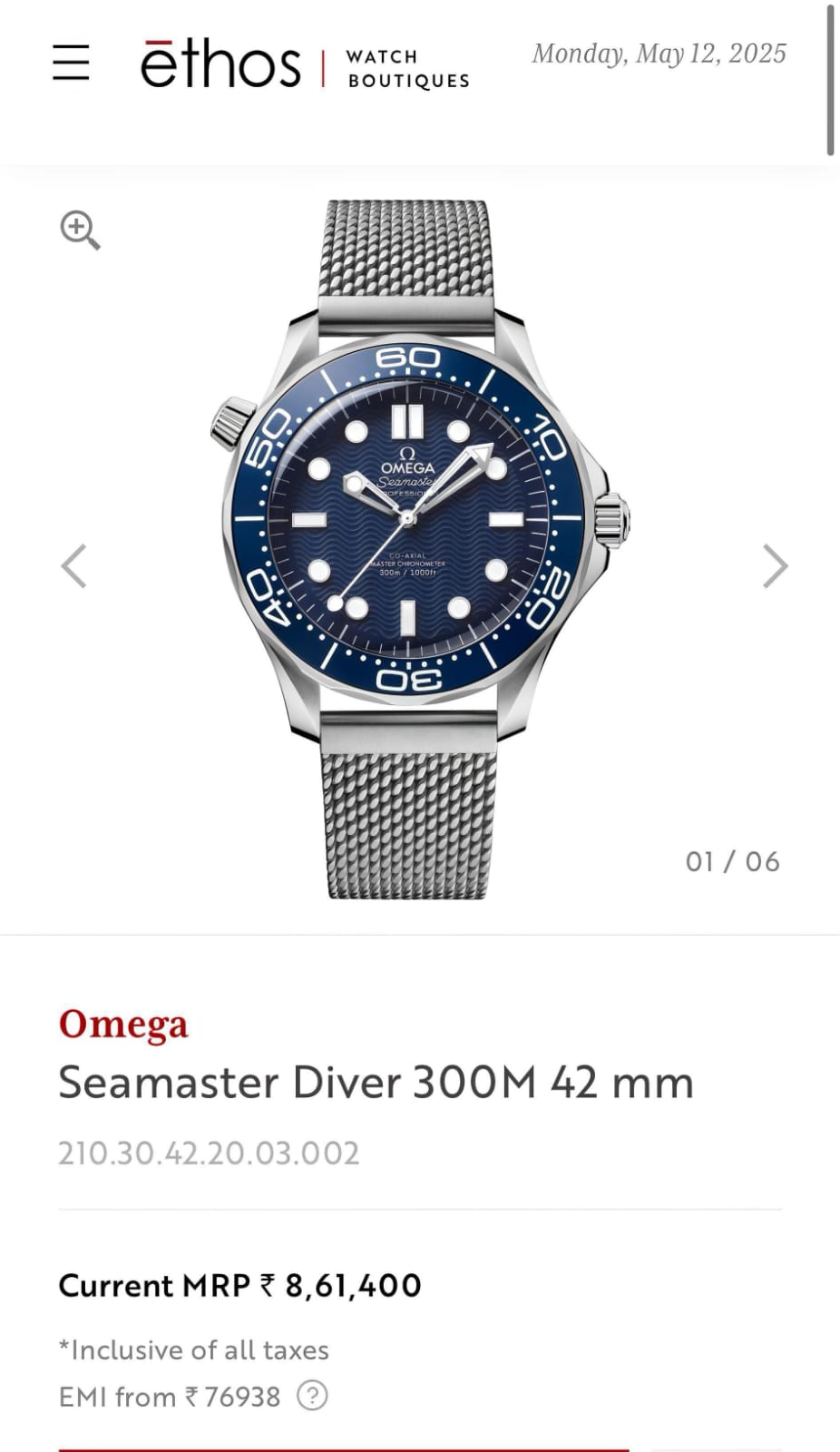Go to Ethos Watch Boutiques homepage
The height and width of the screenshot is (1452, 840).
pos(305,65)
